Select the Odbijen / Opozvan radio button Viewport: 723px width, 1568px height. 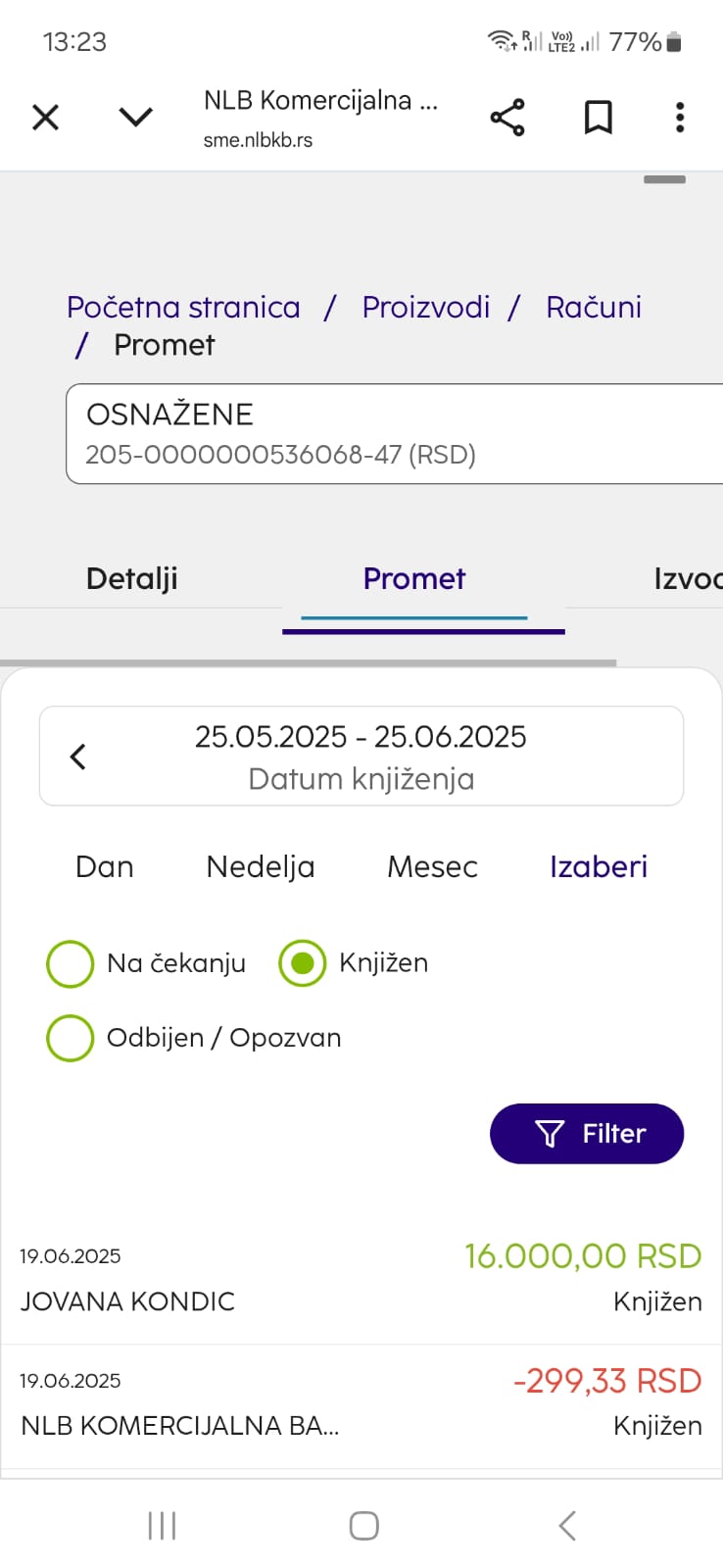tap(71, 1038)
